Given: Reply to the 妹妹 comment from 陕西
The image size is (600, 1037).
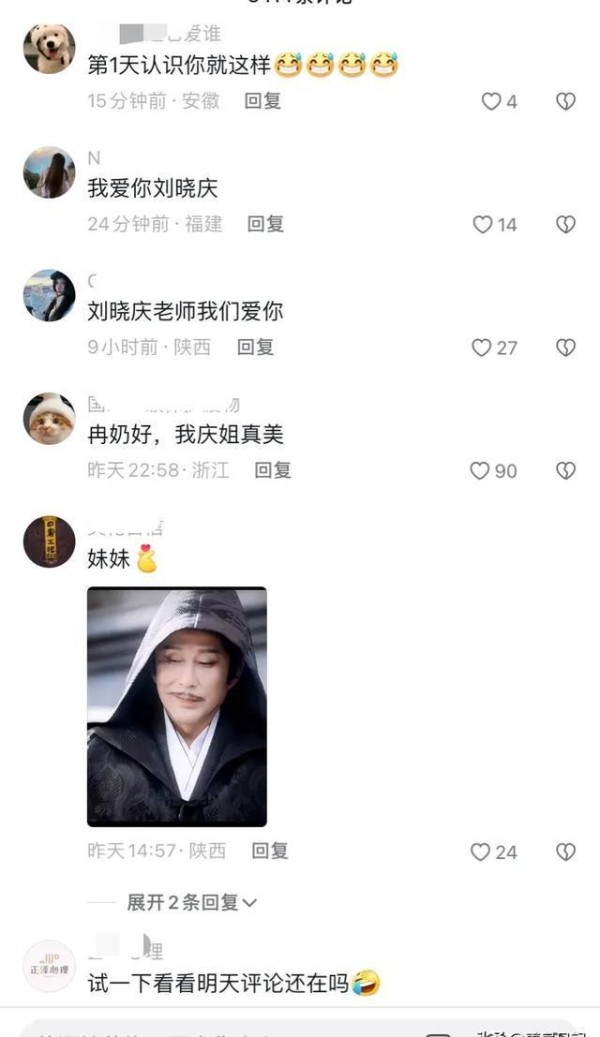Looking at the screenshot, I should point(270,850).
